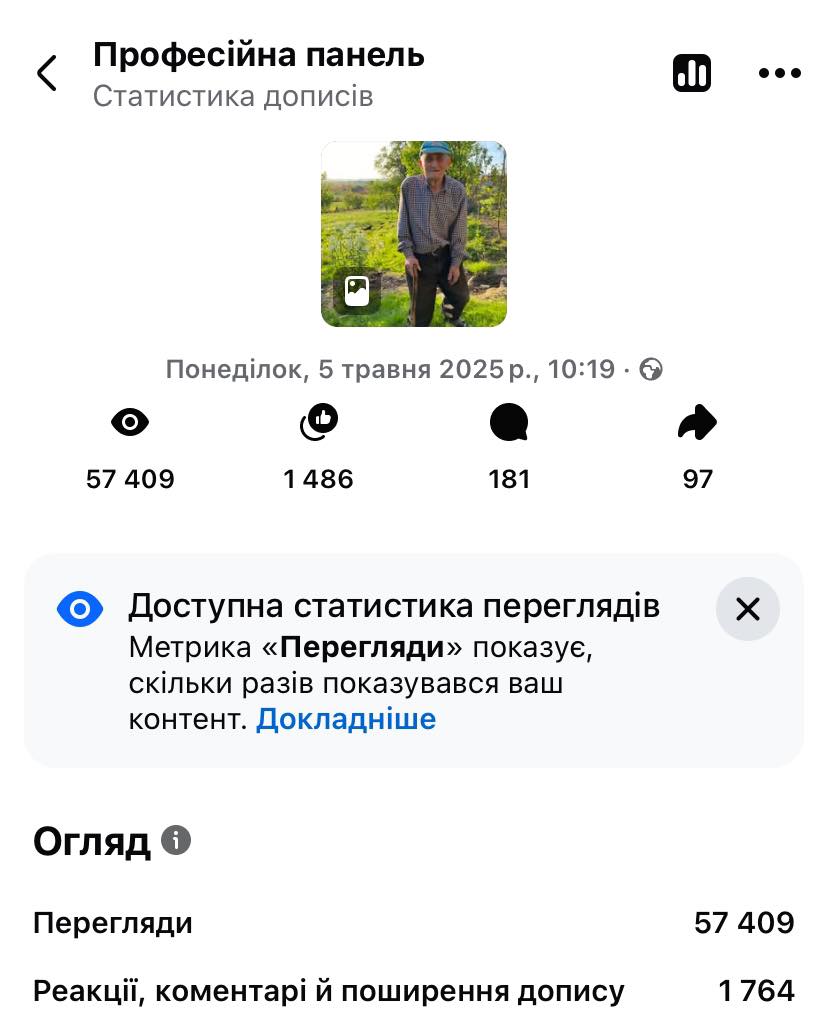828x1033 pixels.
Task: Open the insights bar chart icon
Action: pyautogui.click(x=692, y=73)
